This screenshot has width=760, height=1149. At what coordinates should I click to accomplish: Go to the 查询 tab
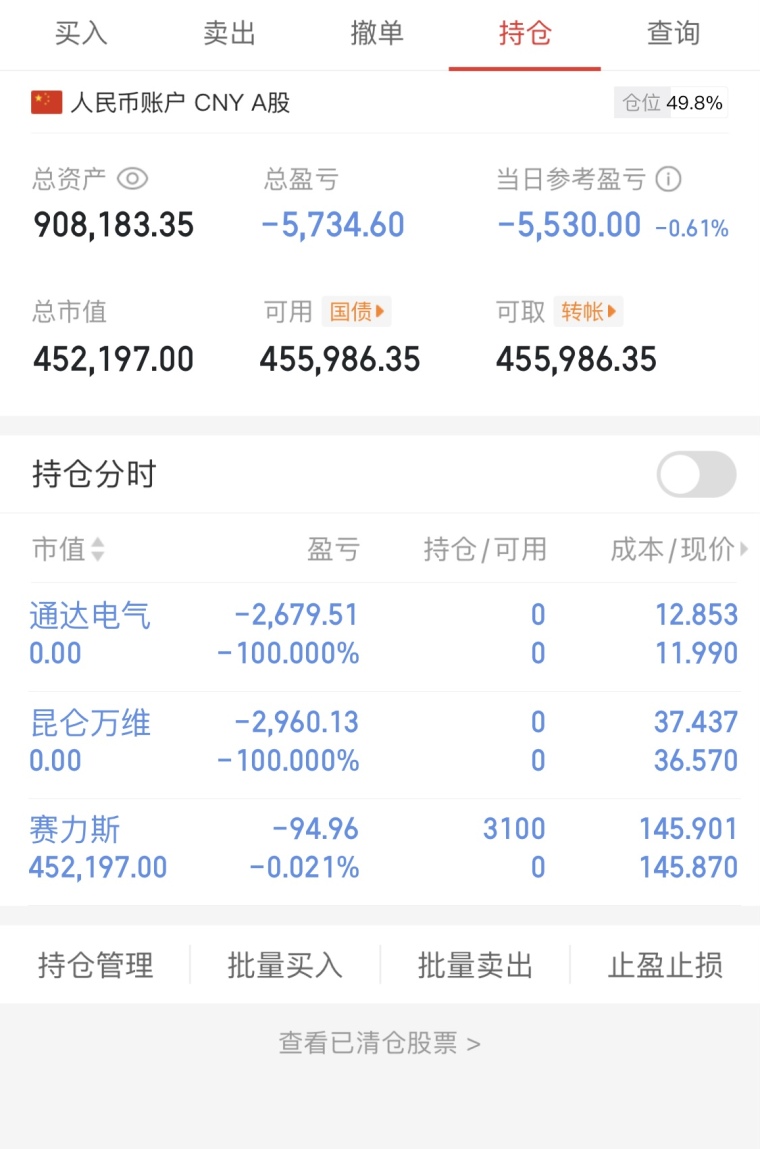[673, 34]
